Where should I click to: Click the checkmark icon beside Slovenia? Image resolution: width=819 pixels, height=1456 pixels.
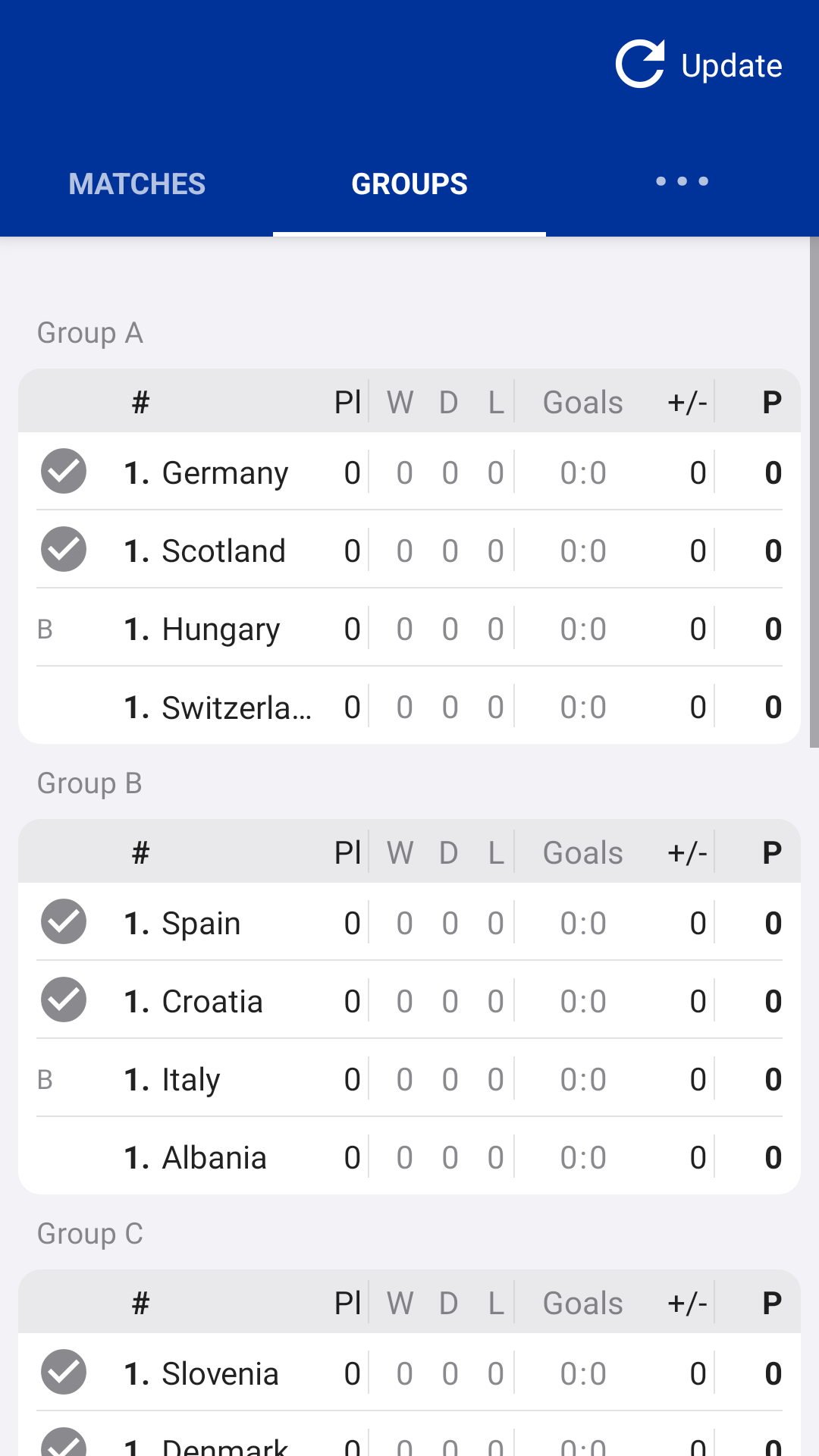pyautogui.click(x=63, y=1372)
